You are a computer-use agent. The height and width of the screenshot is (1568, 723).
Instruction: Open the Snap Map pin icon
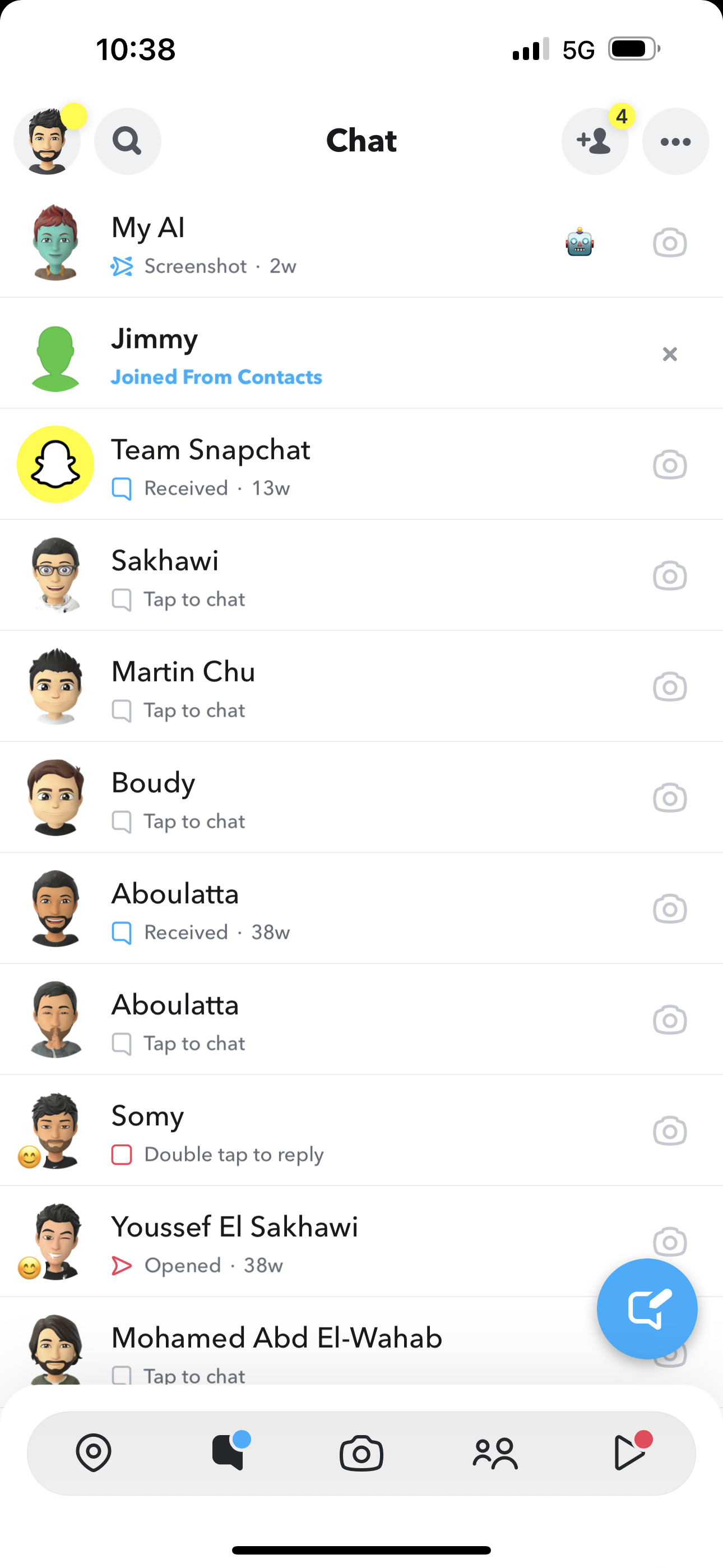click(93, 1454)
